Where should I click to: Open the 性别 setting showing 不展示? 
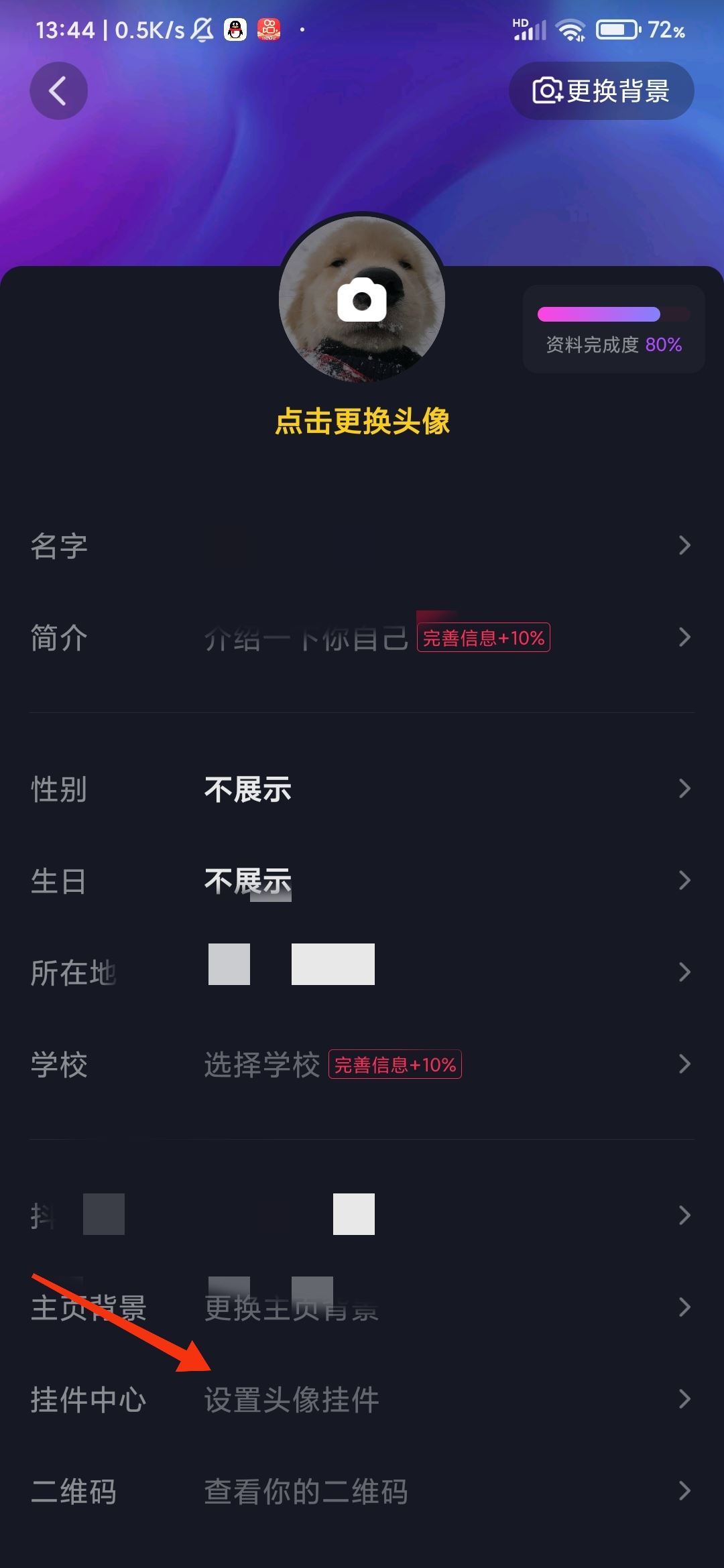click(x=362, y=789)
